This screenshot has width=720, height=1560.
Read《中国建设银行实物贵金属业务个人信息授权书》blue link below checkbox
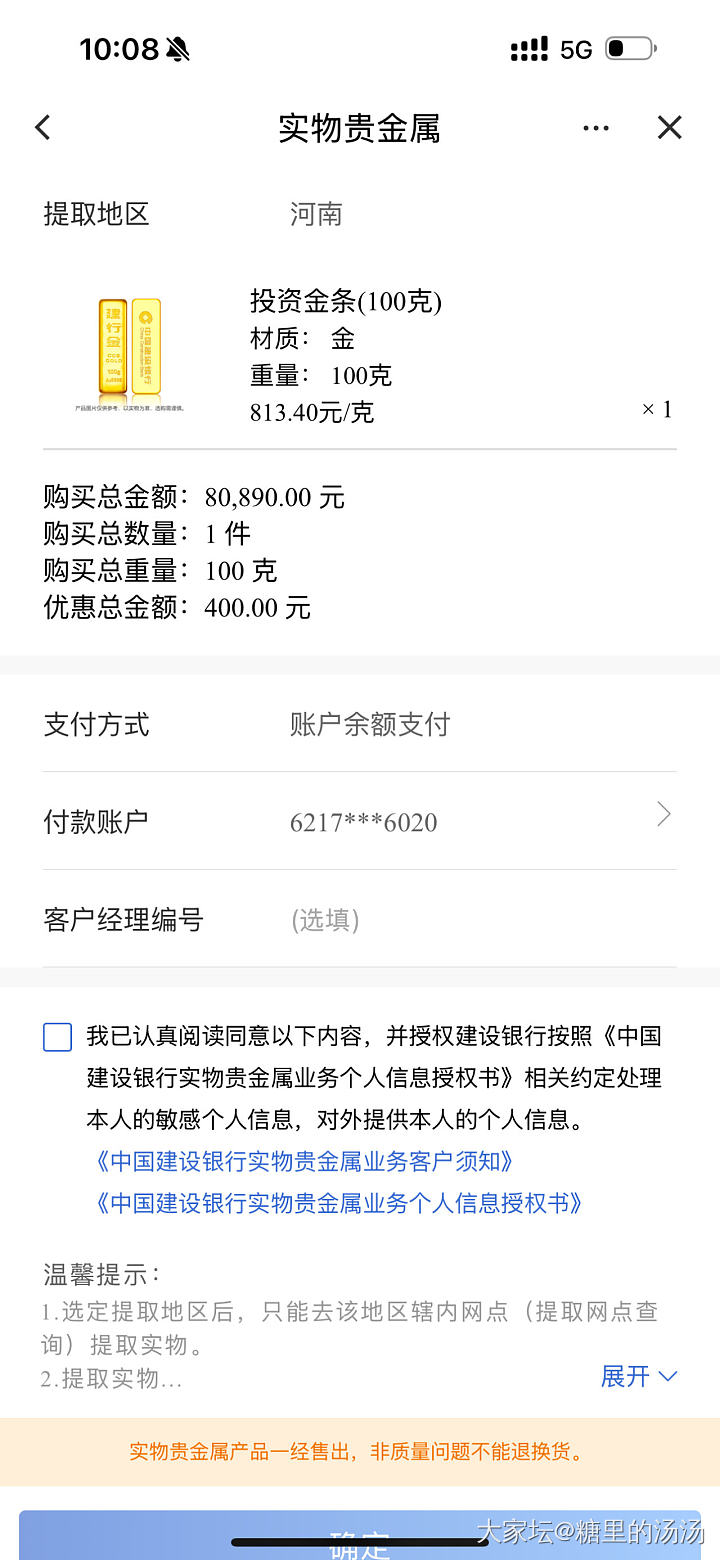338,1203
